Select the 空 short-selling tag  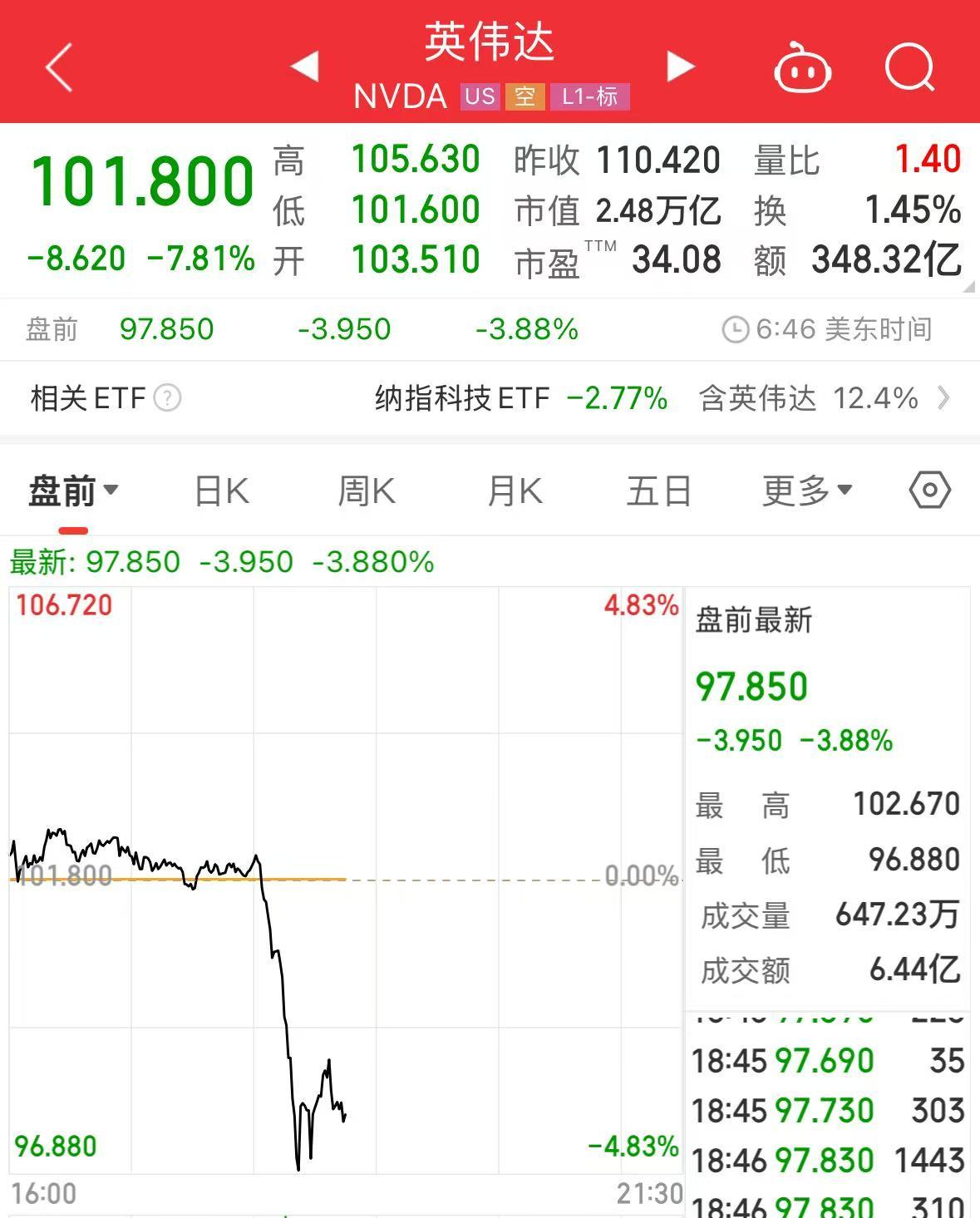(524, 96)
